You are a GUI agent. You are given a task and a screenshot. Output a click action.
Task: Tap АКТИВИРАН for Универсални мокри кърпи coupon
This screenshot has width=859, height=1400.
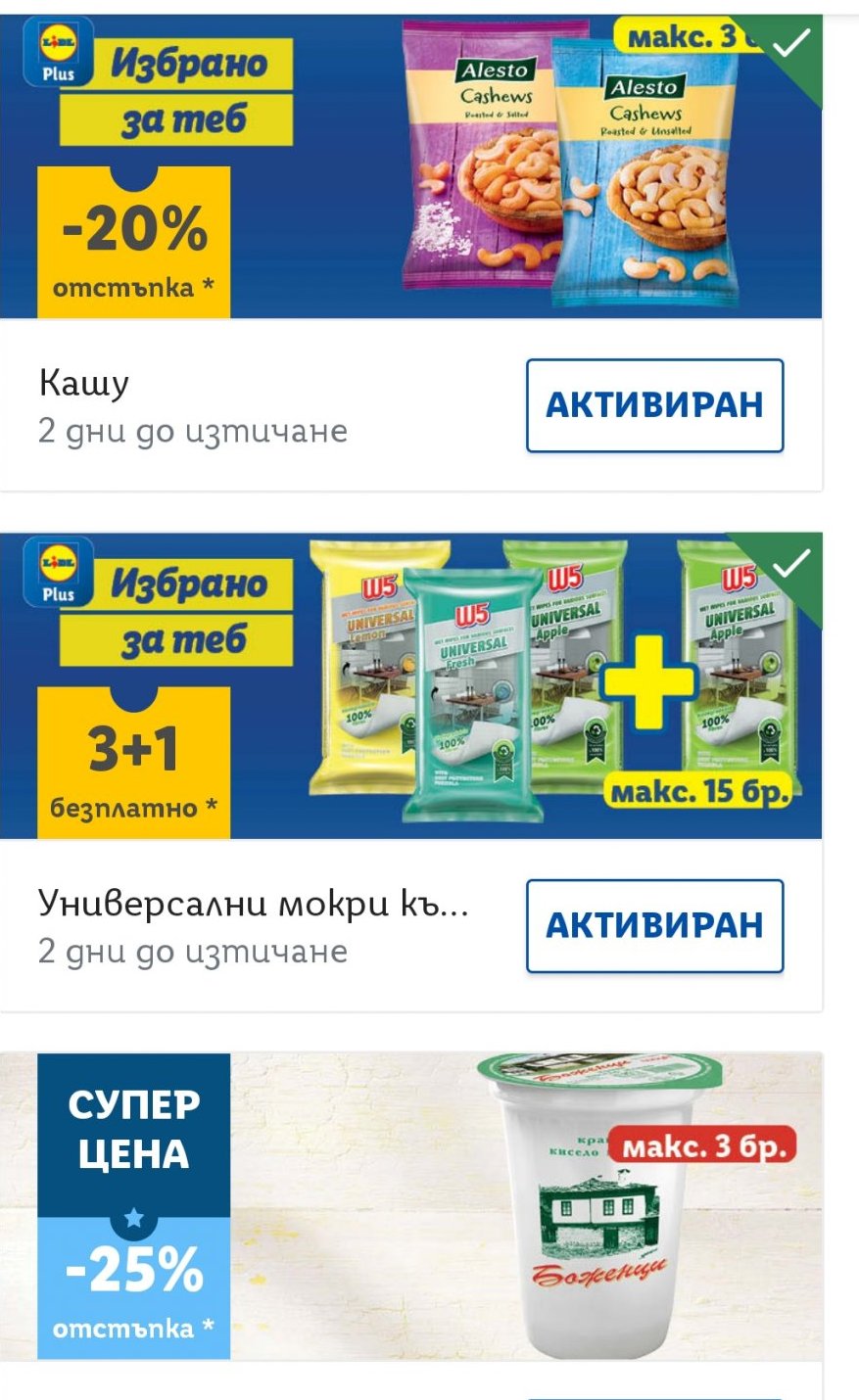tap(654, 925)
